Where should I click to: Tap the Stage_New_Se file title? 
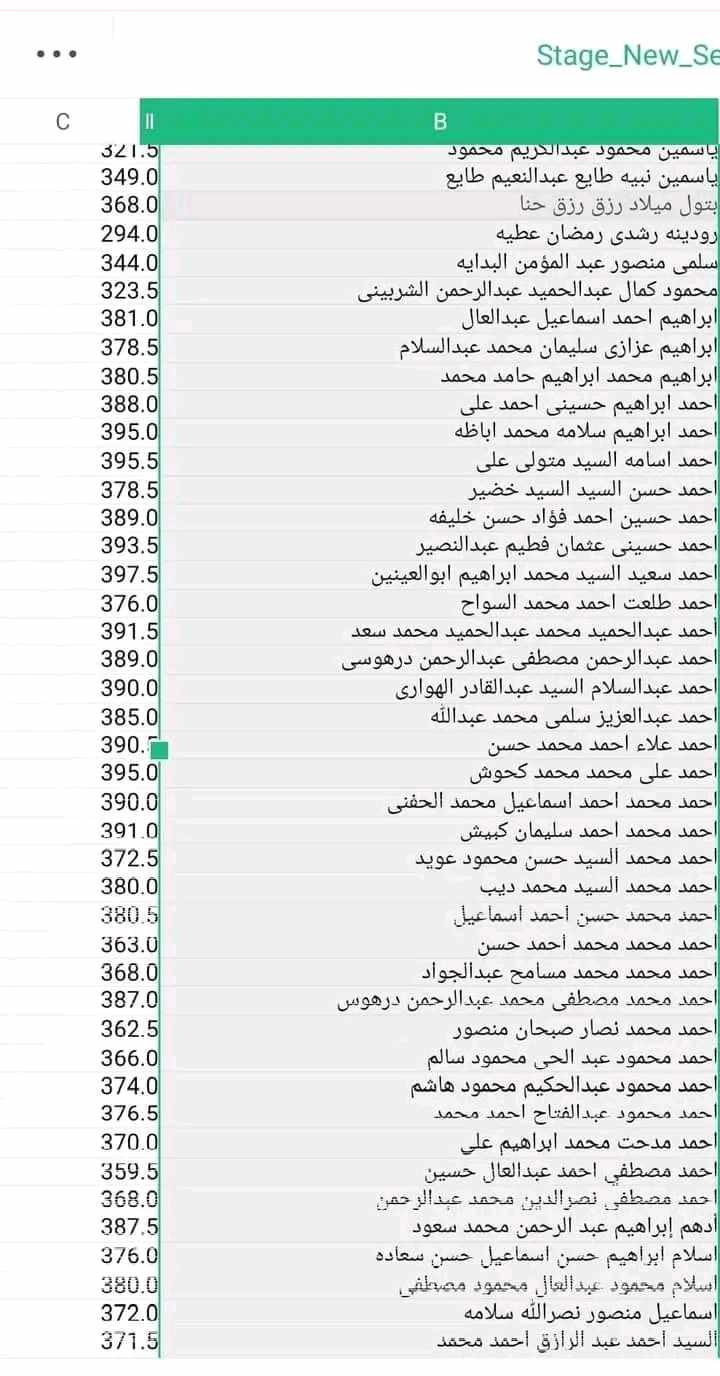point(627,55)
